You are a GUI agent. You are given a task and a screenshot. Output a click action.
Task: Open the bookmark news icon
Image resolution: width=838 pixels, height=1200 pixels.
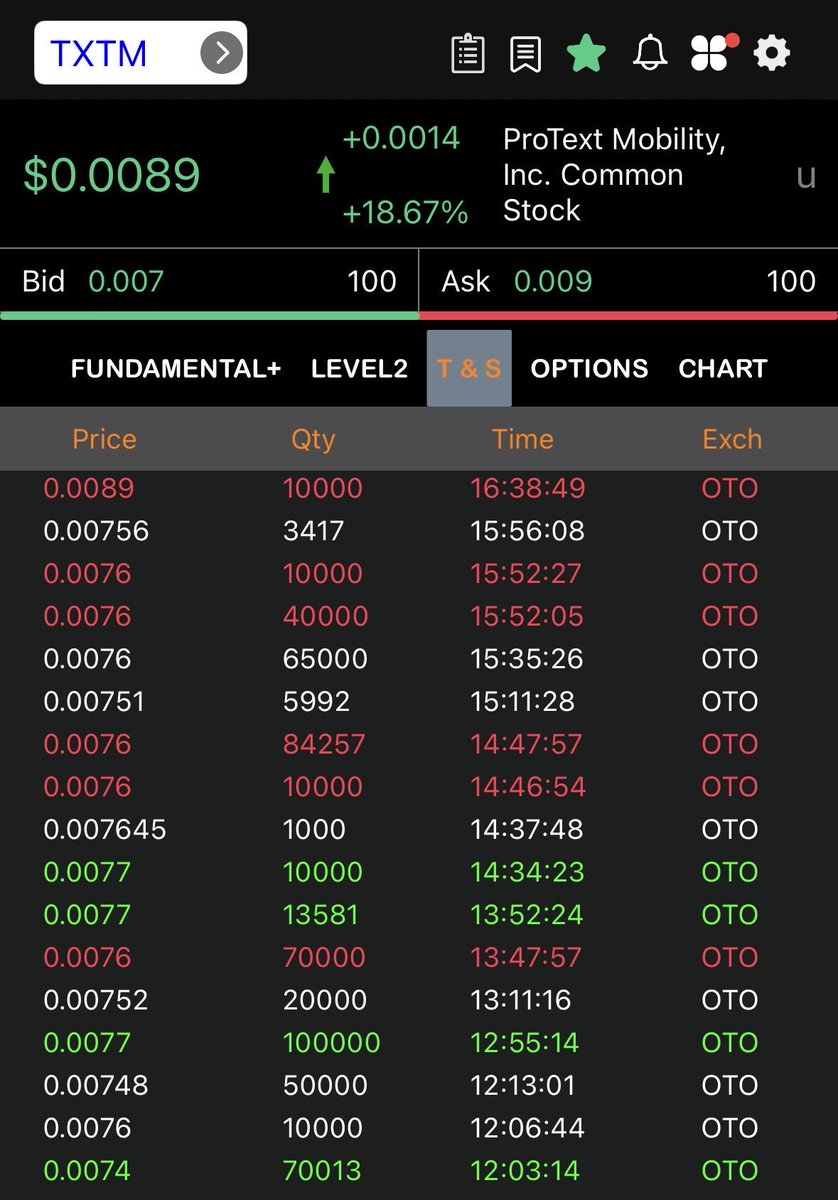[x=525, y=53]
